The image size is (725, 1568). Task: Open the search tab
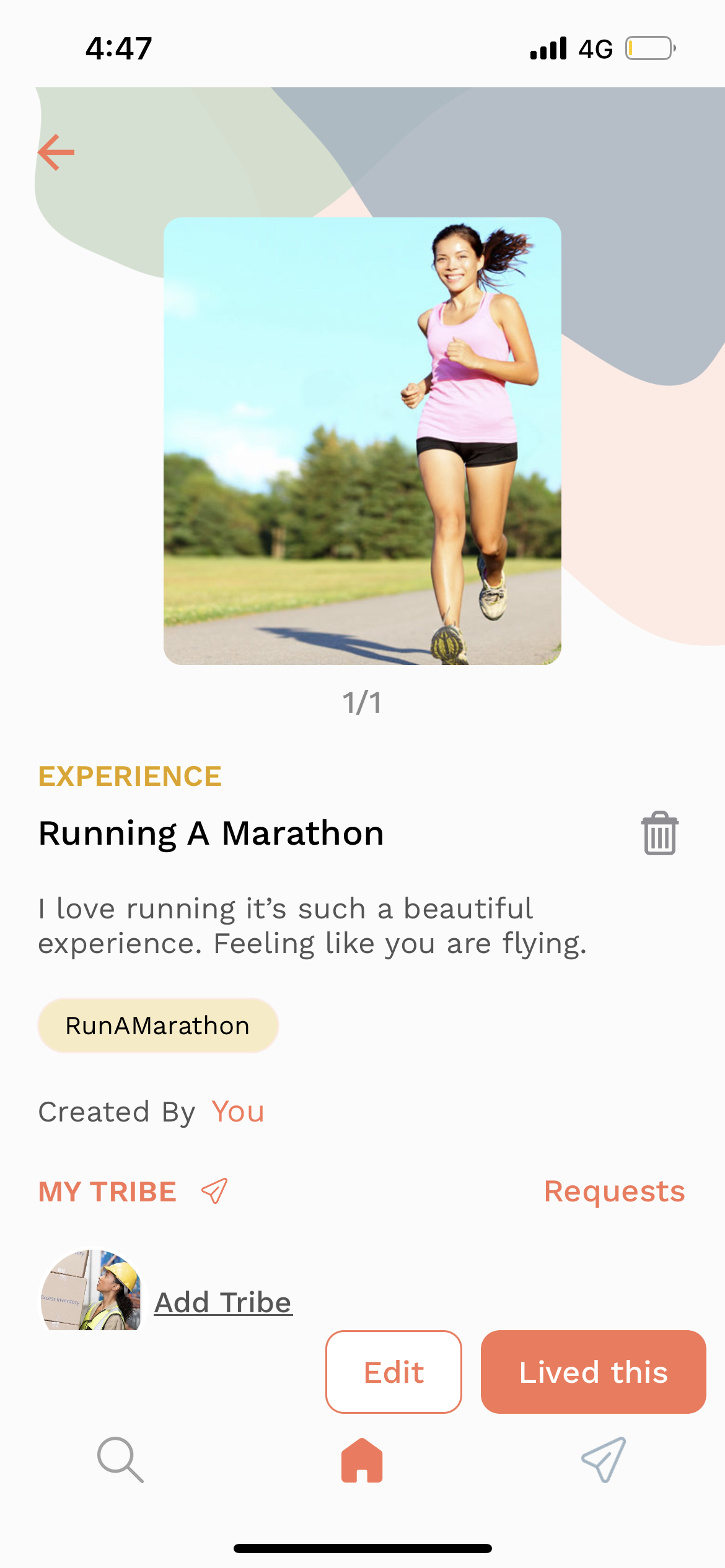tap(120, 1460)
